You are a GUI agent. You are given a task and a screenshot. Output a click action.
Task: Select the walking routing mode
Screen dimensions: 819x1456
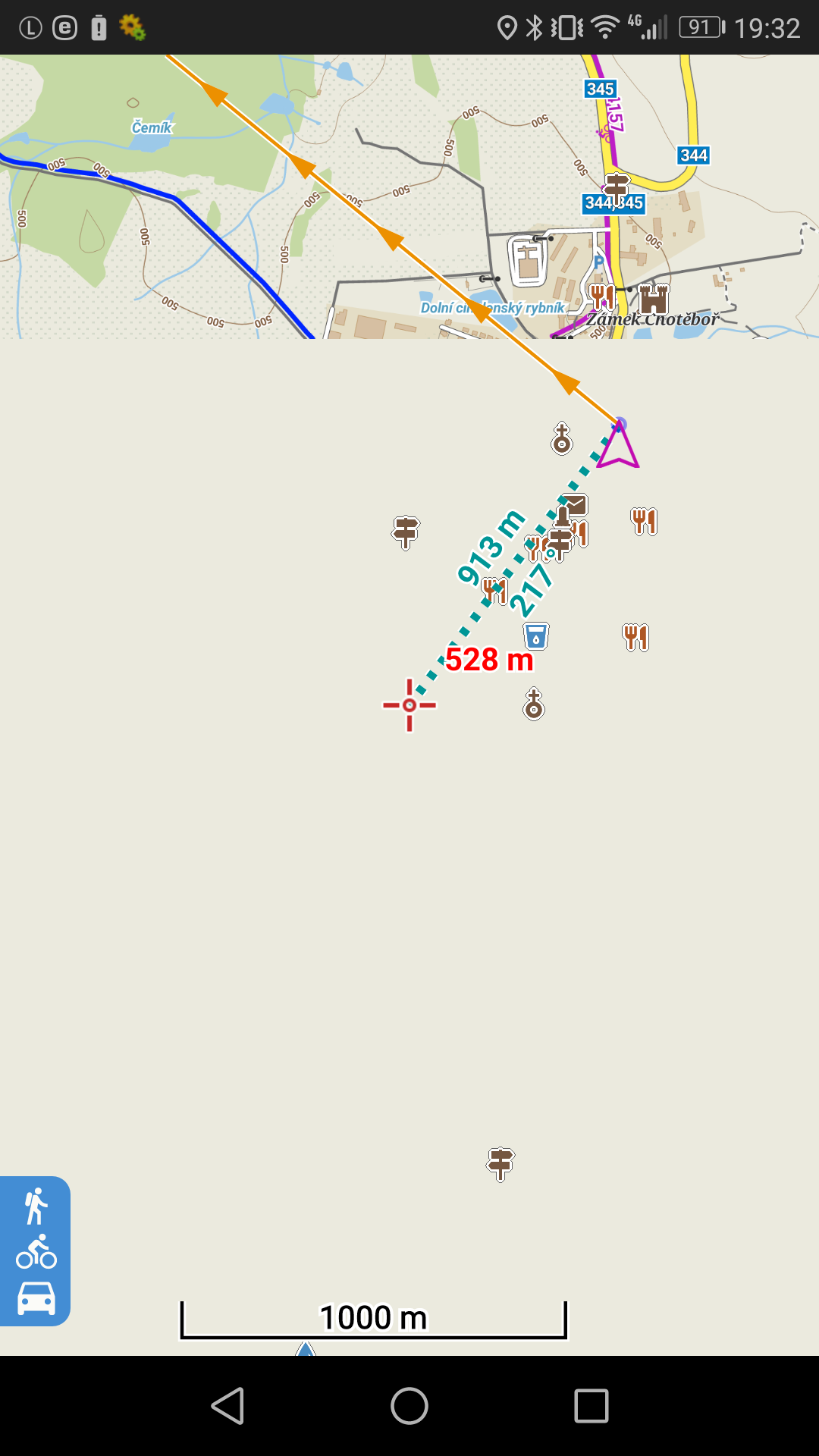click(x=36, y=1206)
